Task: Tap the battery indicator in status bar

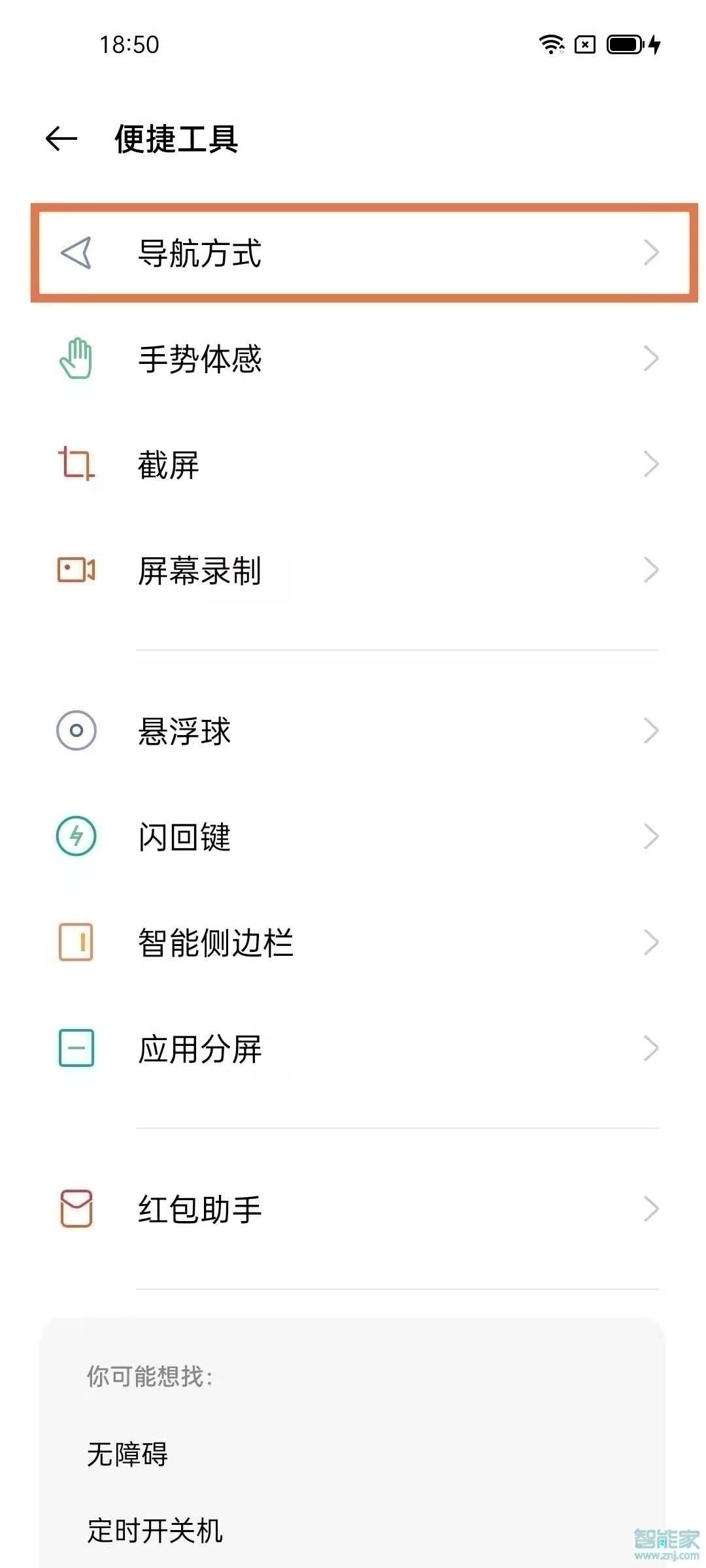Action: coord(625,46)
